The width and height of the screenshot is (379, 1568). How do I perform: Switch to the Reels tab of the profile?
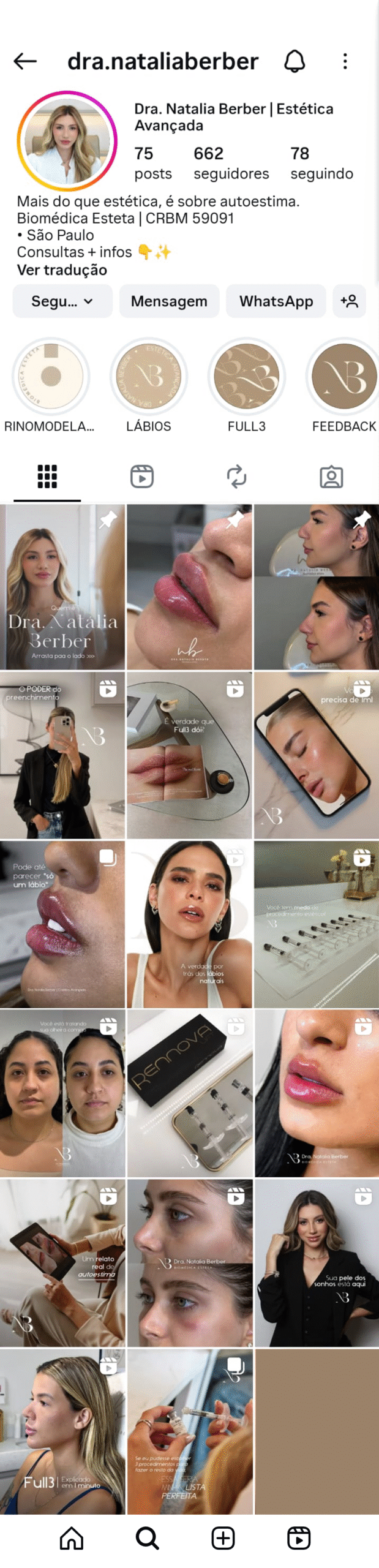(142, 477)
